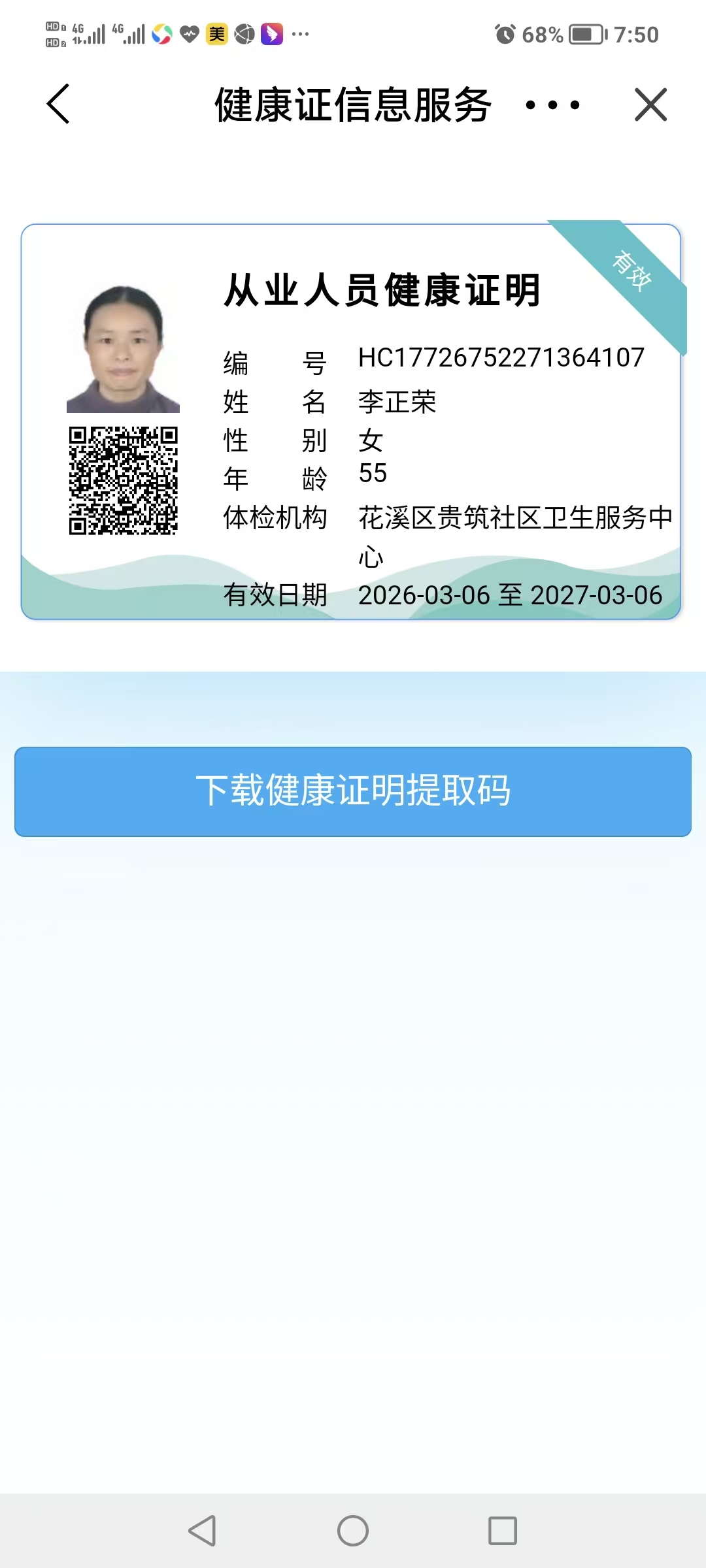Go back from health certificate page
This screenshot has width=706, height=1568.
point(58,105)
